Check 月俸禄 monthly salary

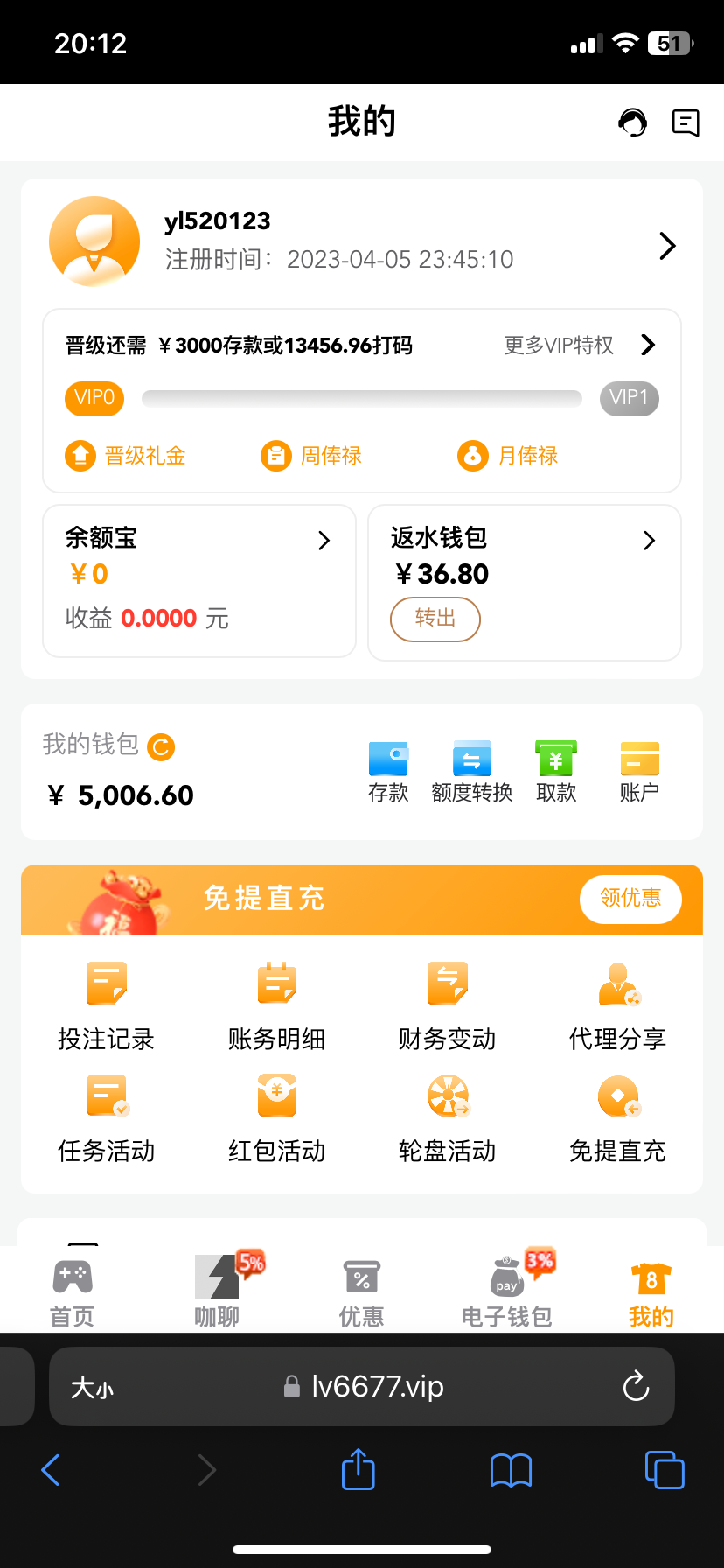tap(507, 456)
